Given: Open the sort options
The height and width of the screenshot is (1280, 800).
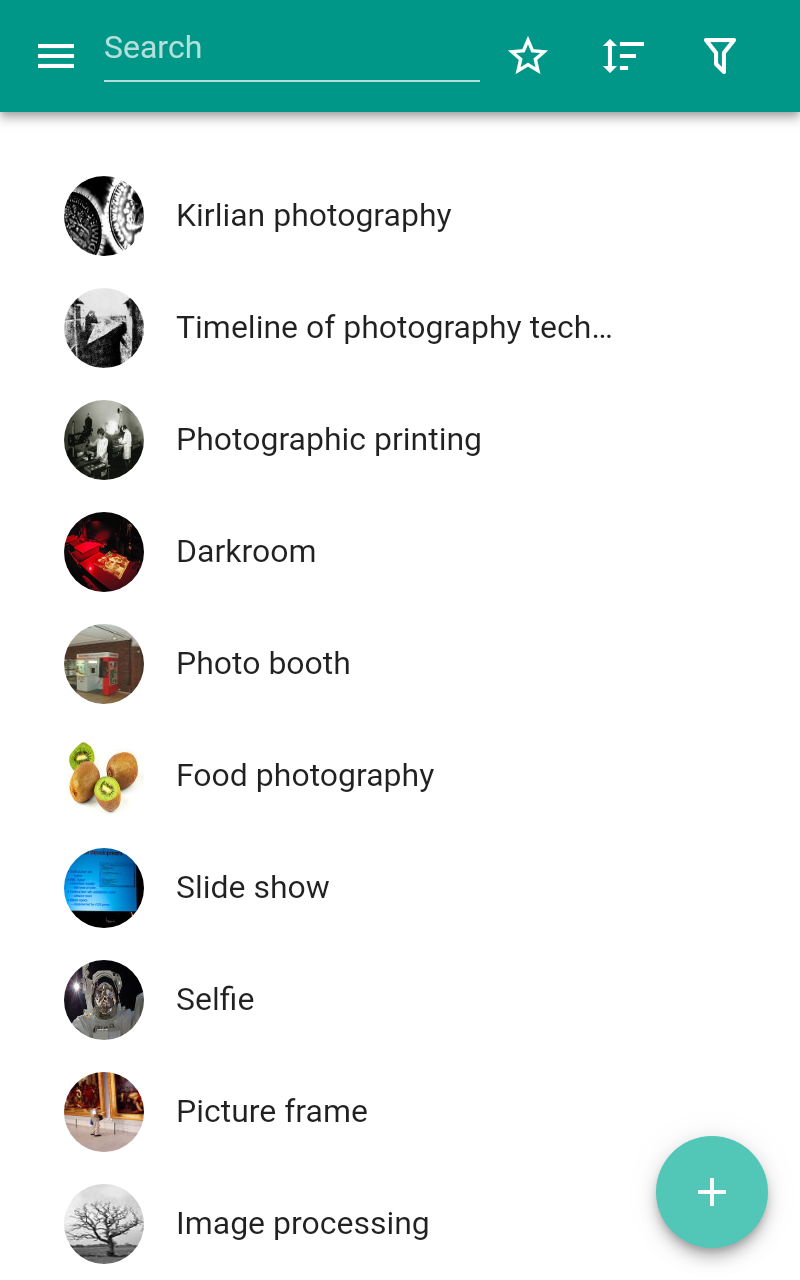Looking at the screenshot, I should (x=623, y=56).
